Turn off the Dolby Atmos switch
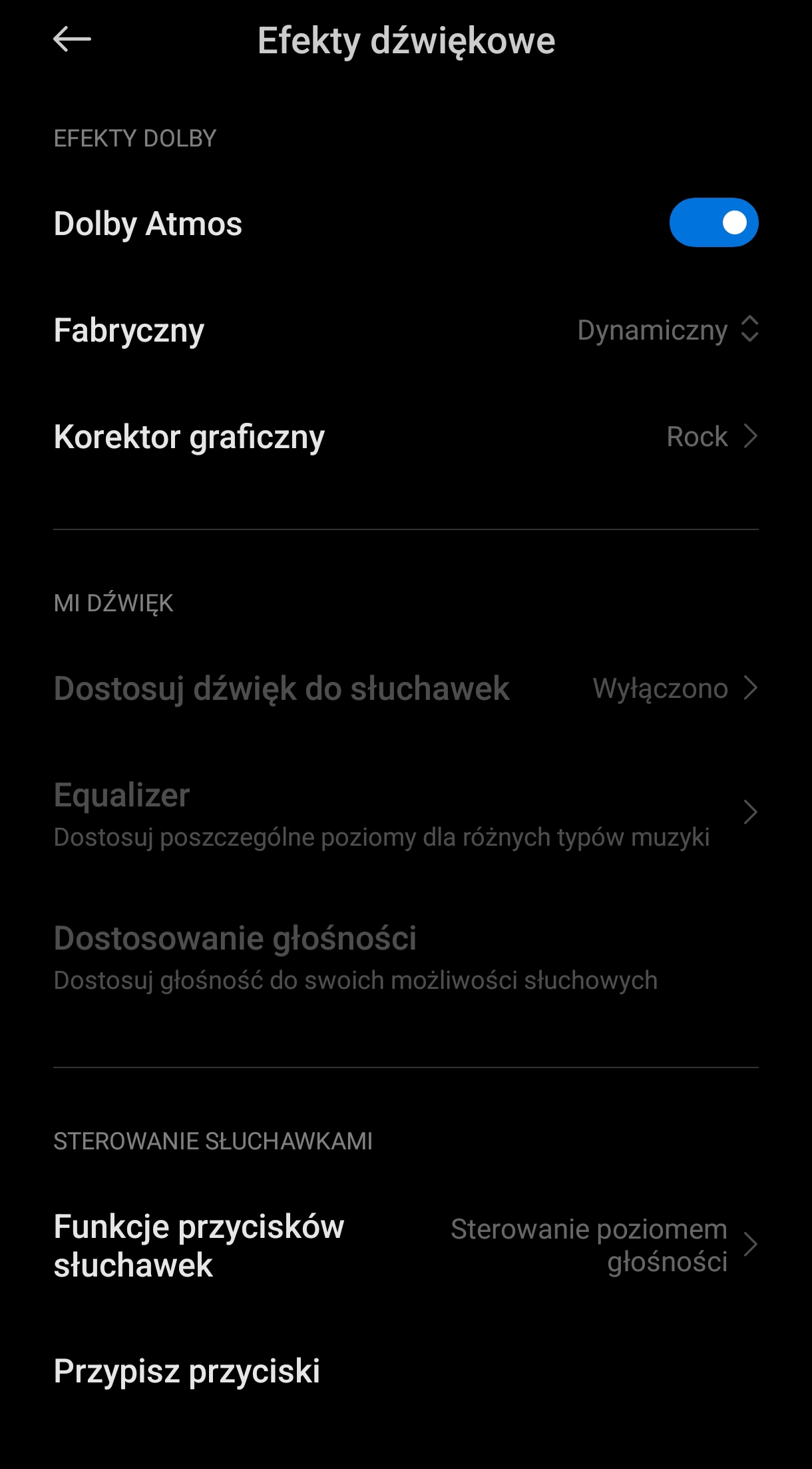The image size is (812, 1469). click(713, 223)
